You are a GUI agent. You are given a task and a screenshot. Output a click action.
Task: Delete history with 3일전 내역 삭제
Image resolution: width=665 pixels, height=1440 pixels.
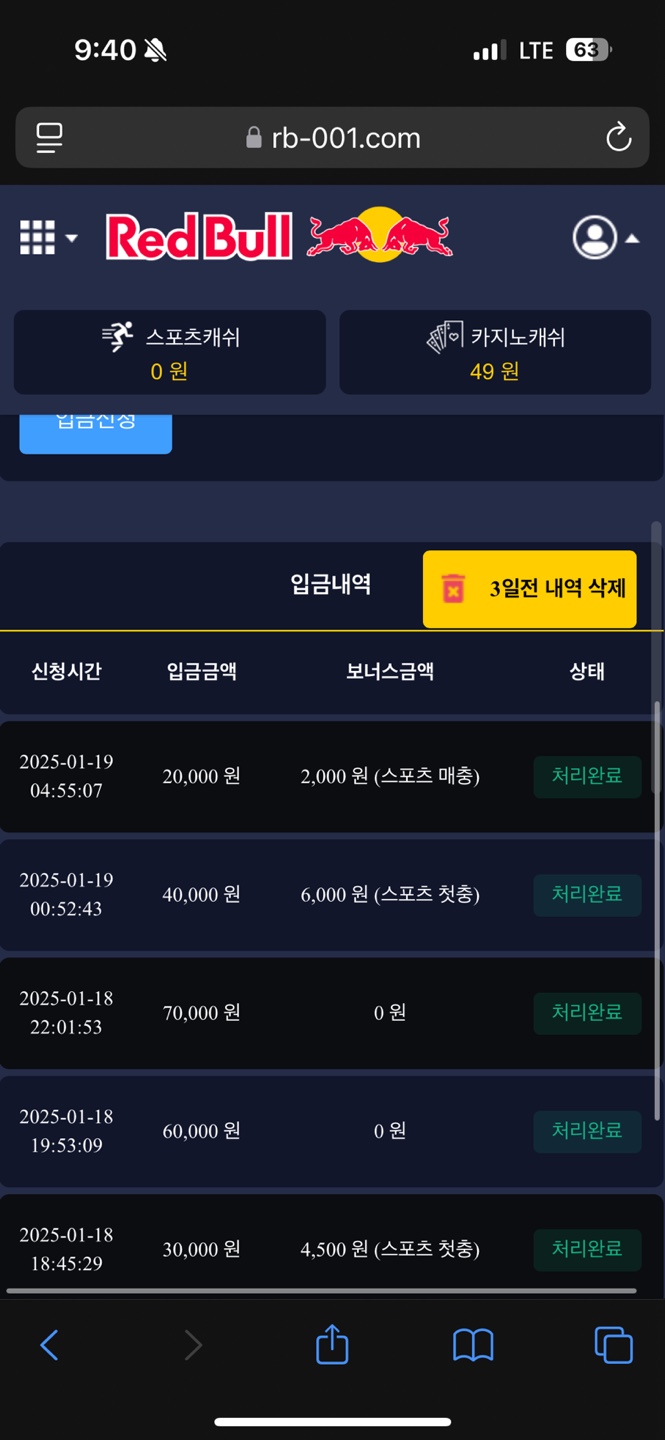(529, 589)
